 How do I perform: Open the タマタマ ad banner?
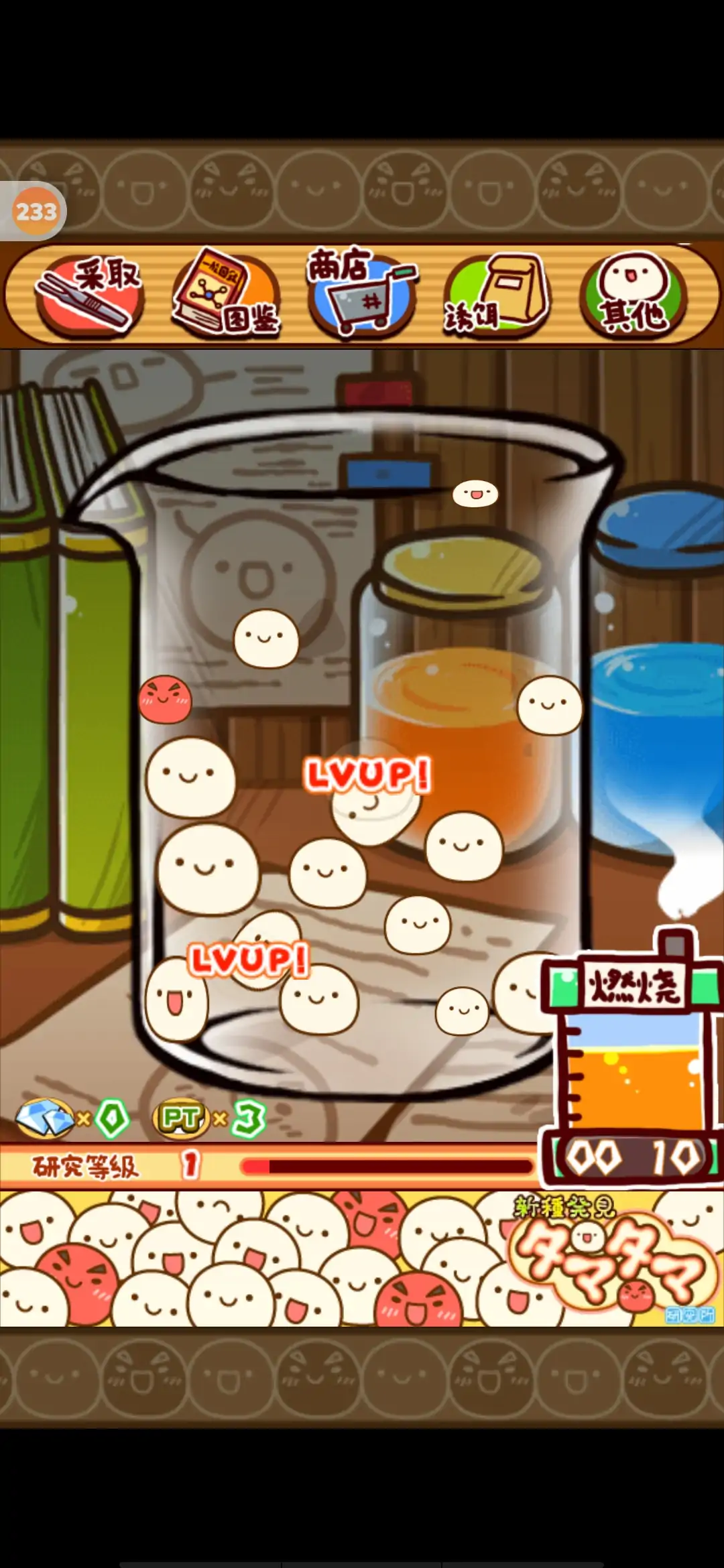362,1258
